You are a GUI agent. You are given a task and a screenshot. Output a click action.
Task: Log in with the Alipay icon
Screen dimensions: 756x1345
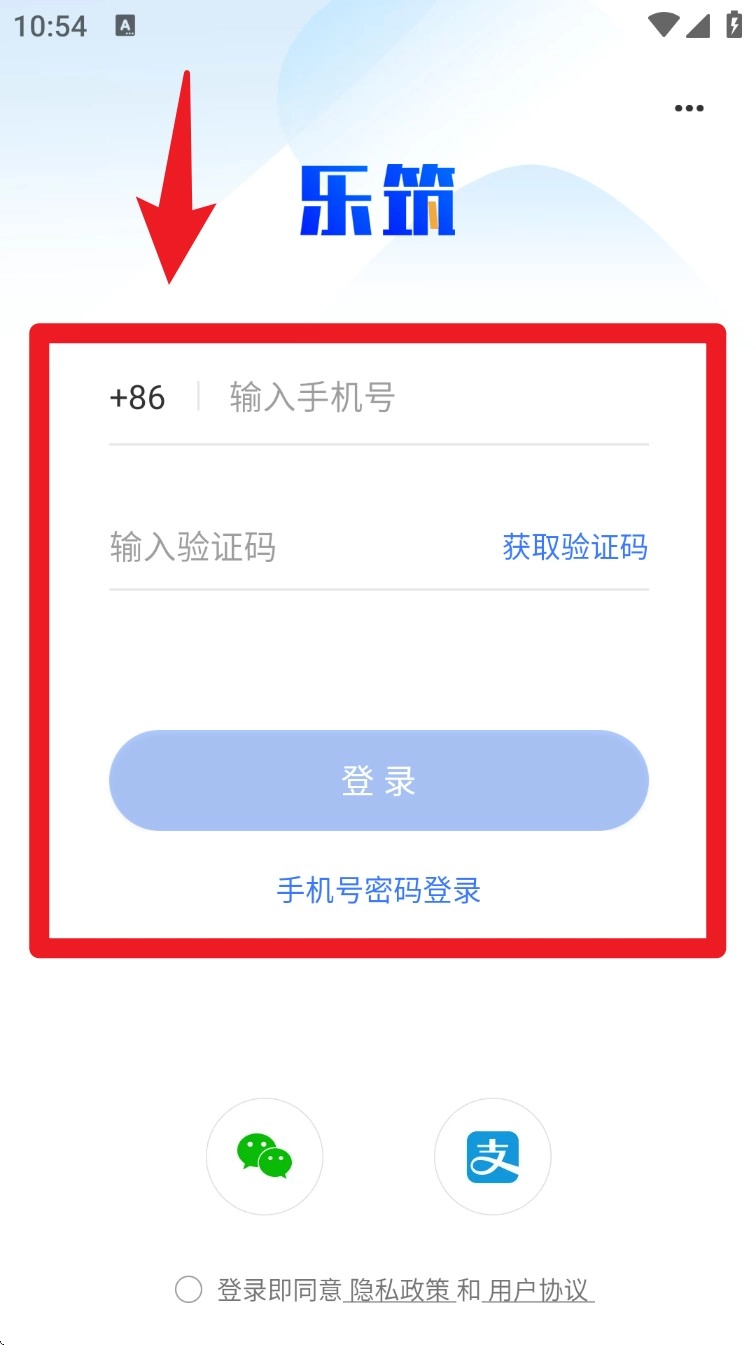(493, 1156)
